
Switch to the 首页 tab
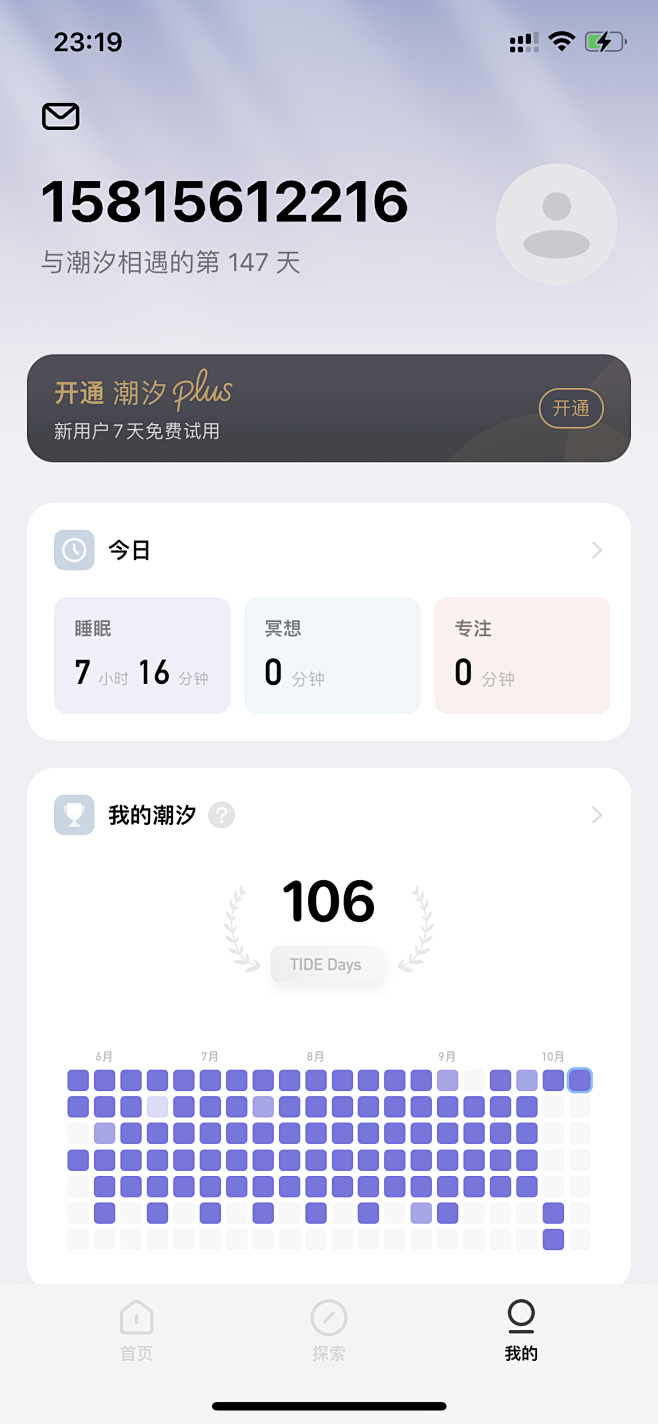[x=137, y=1330]
